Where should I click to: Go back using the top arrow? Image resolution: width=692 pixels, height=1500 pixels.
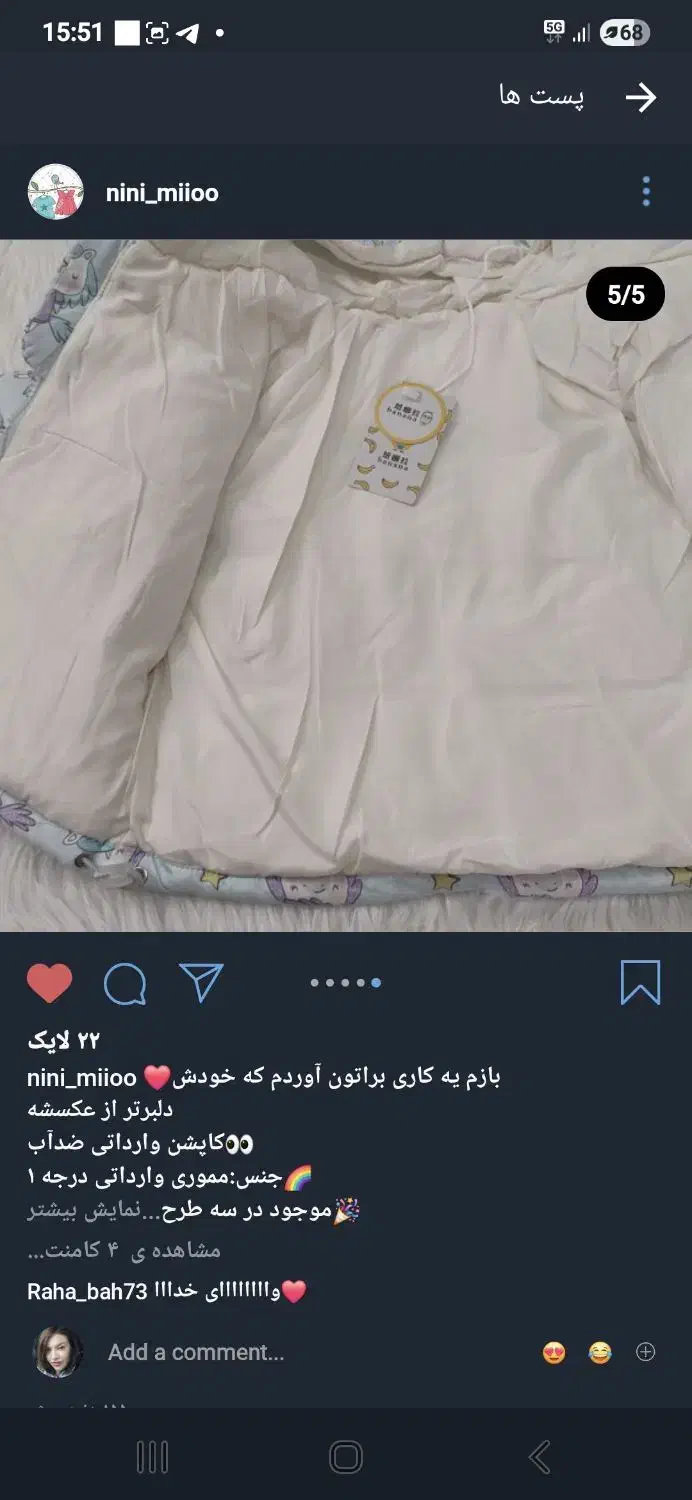coord(640,97)
